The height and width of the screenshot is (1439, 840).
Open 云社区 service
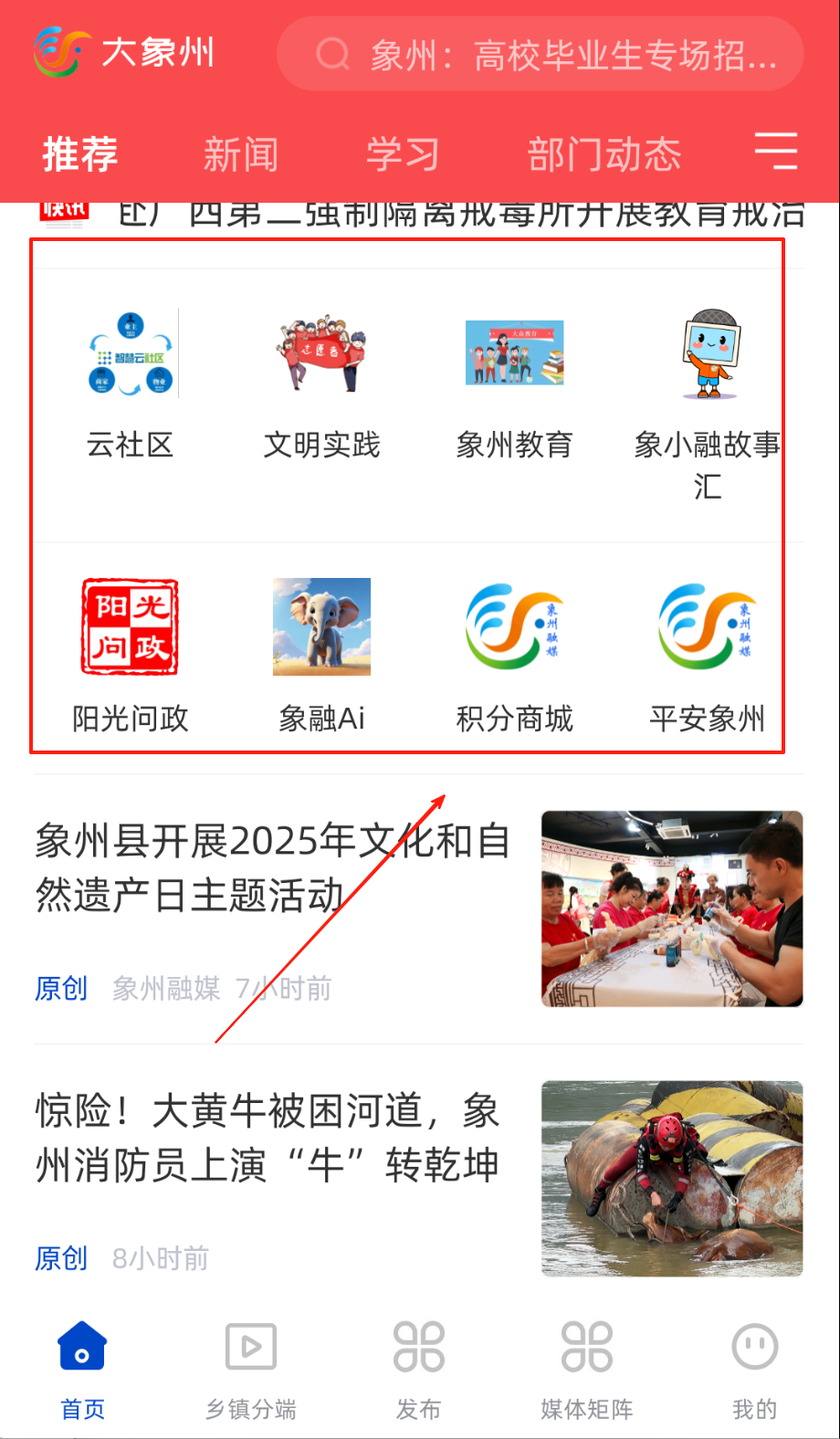point(131,383)
